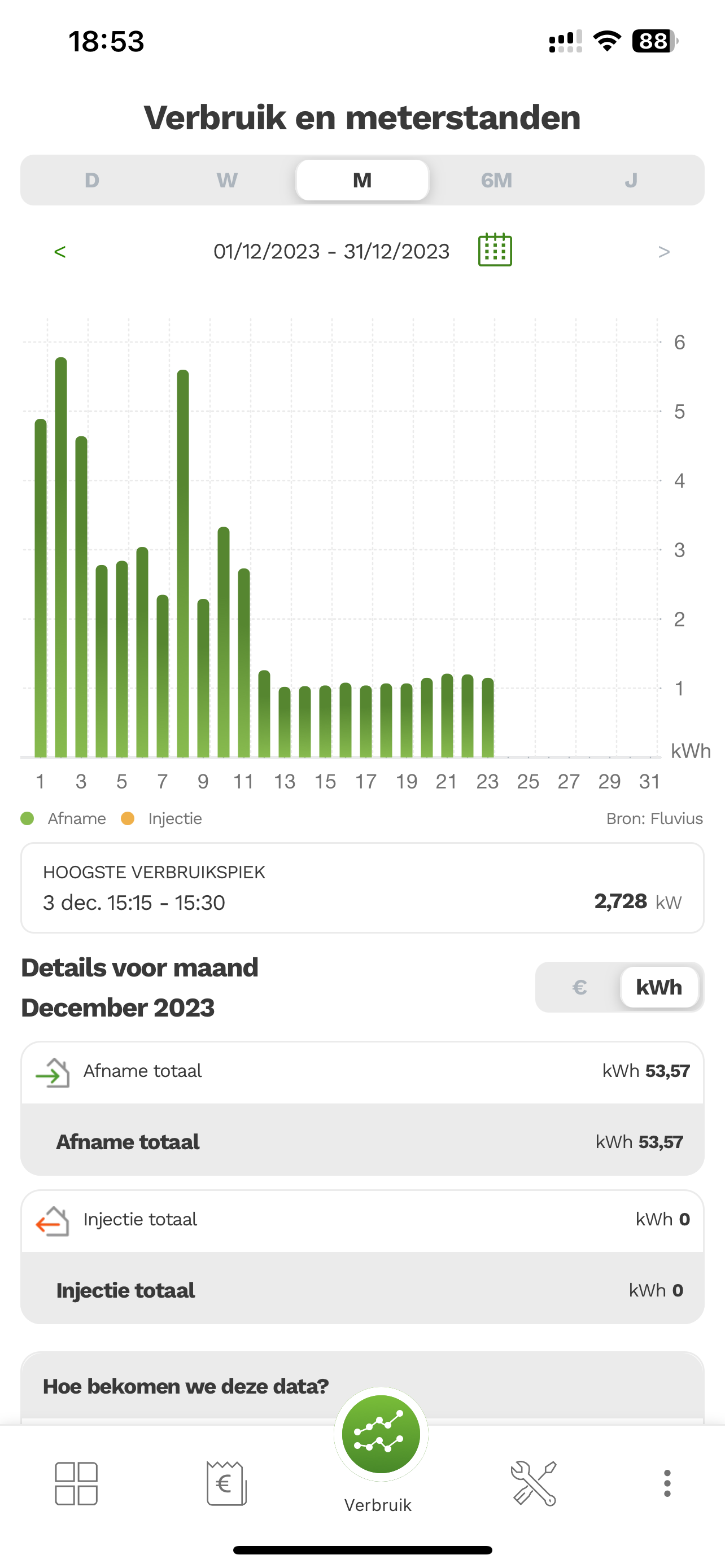Show details in kWh
Image resolution: width=725 pixels, height=1568 pixels.
pos(658,987)
